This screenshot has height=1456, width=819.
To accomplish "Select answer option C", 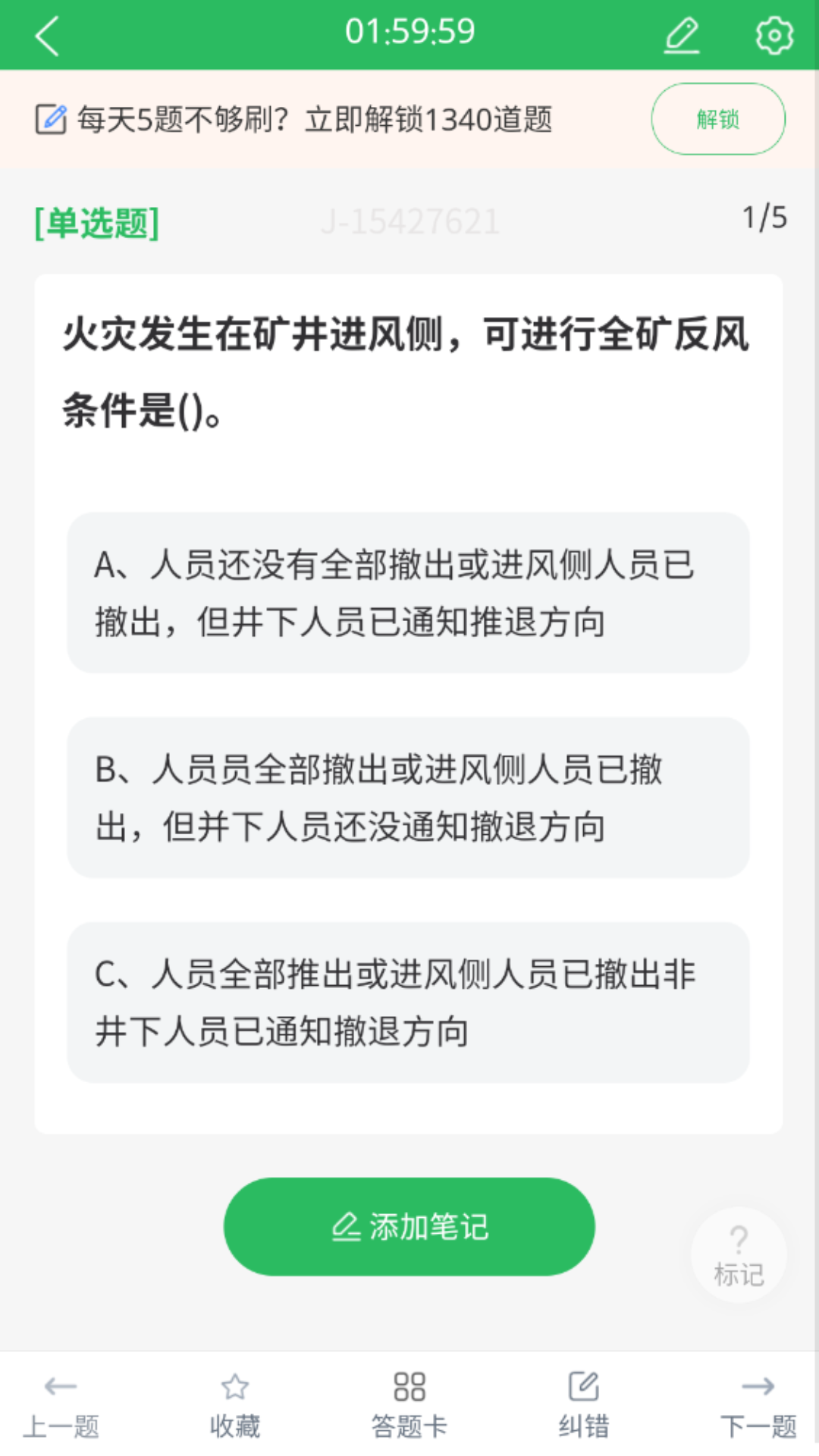I will [409, 1003].
